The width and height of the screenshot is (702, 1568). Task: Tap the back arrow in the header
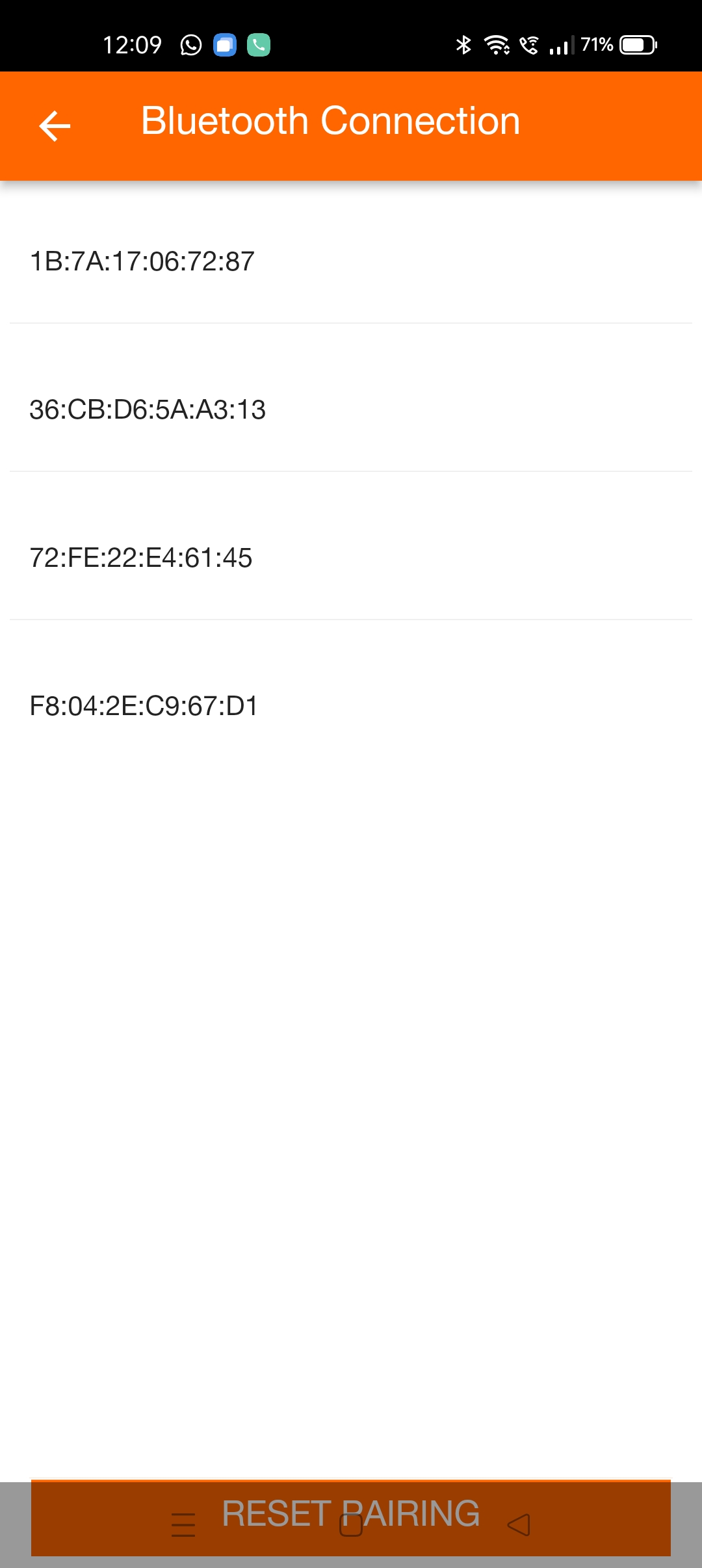pos(55,125)
